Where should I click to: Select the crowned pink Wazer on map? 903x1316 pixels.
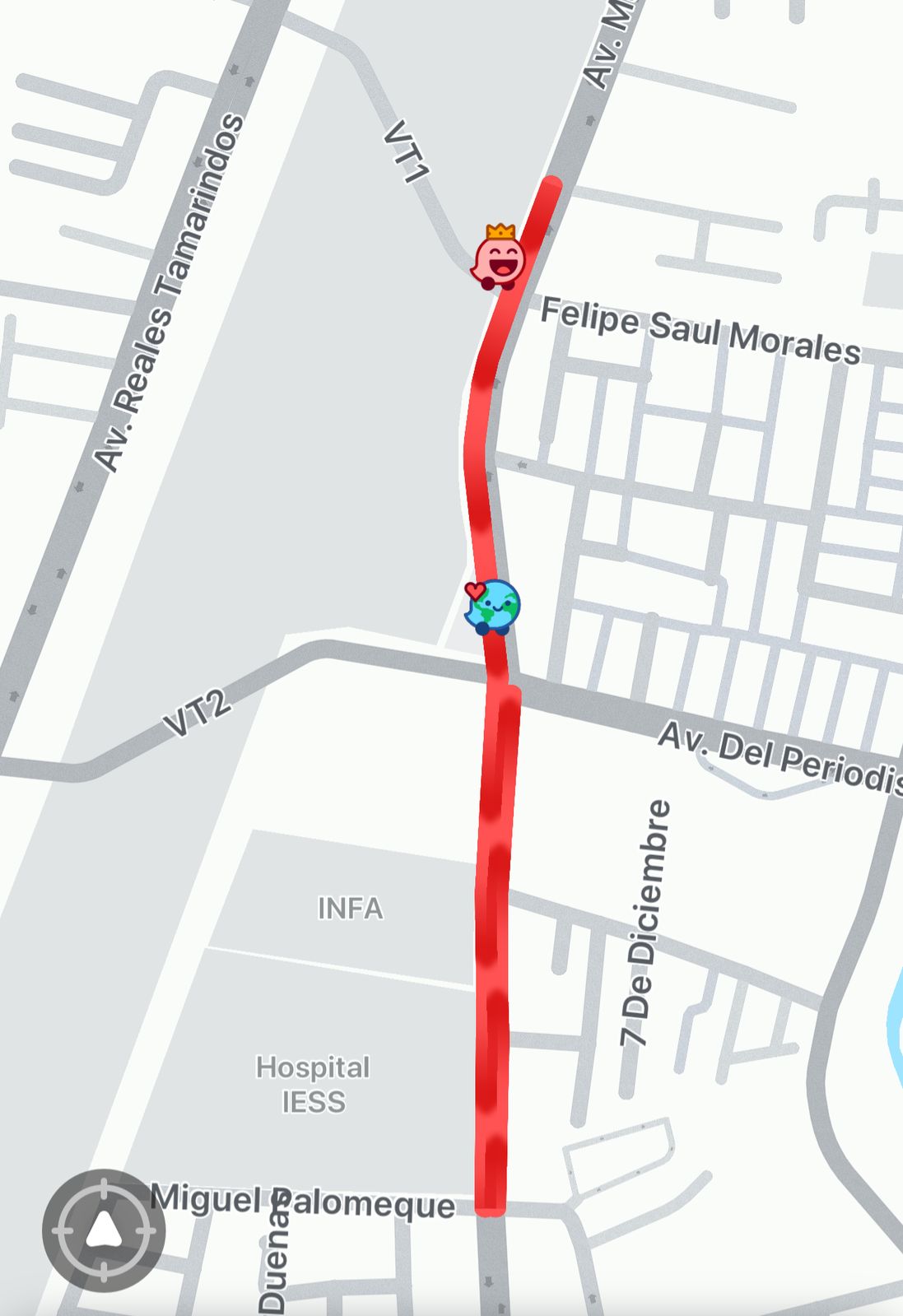tap(500, 258)
